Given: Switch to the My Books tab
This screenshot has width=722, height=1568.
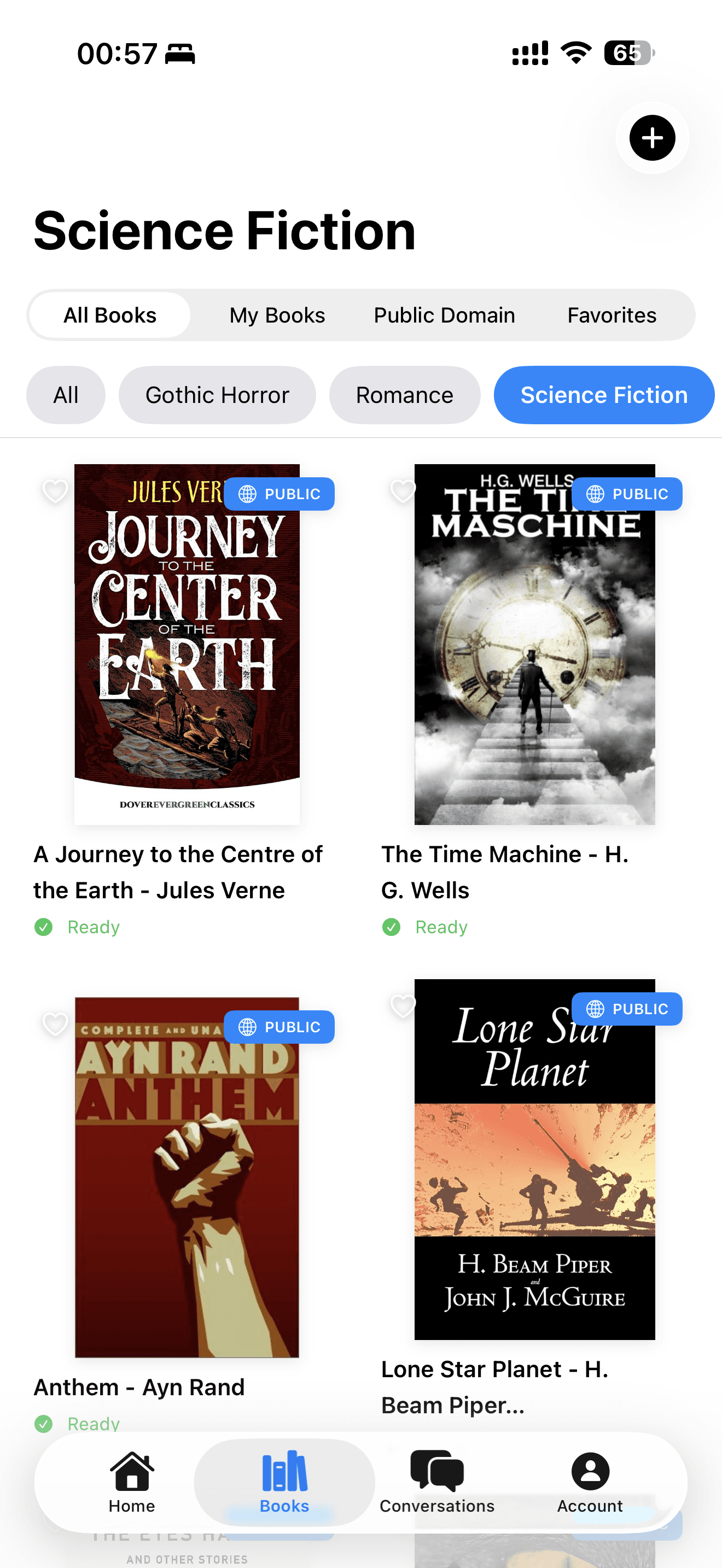Looking at the screenshot, I should 276,315.
